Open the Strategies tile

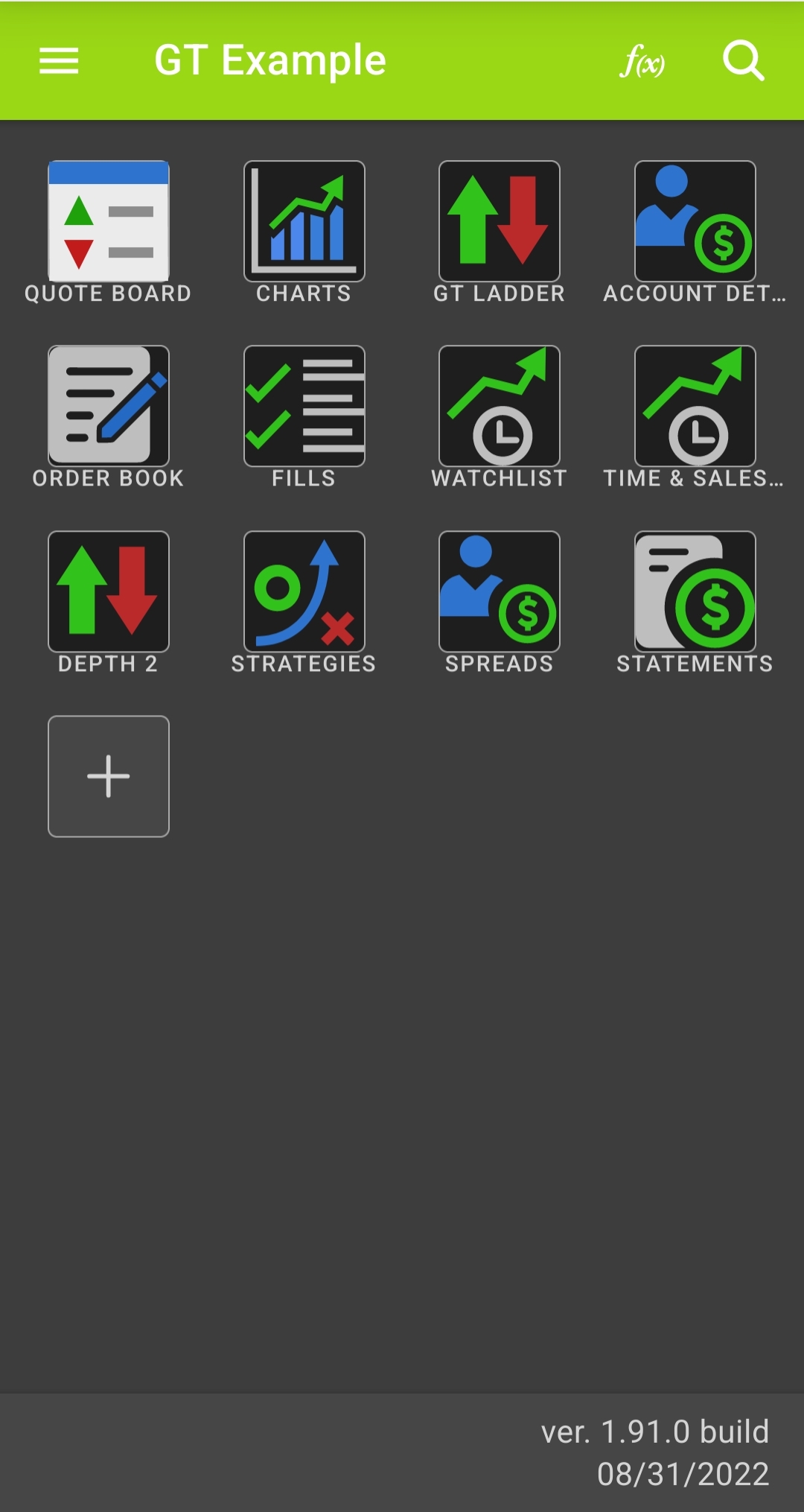(x=304, y=591)
